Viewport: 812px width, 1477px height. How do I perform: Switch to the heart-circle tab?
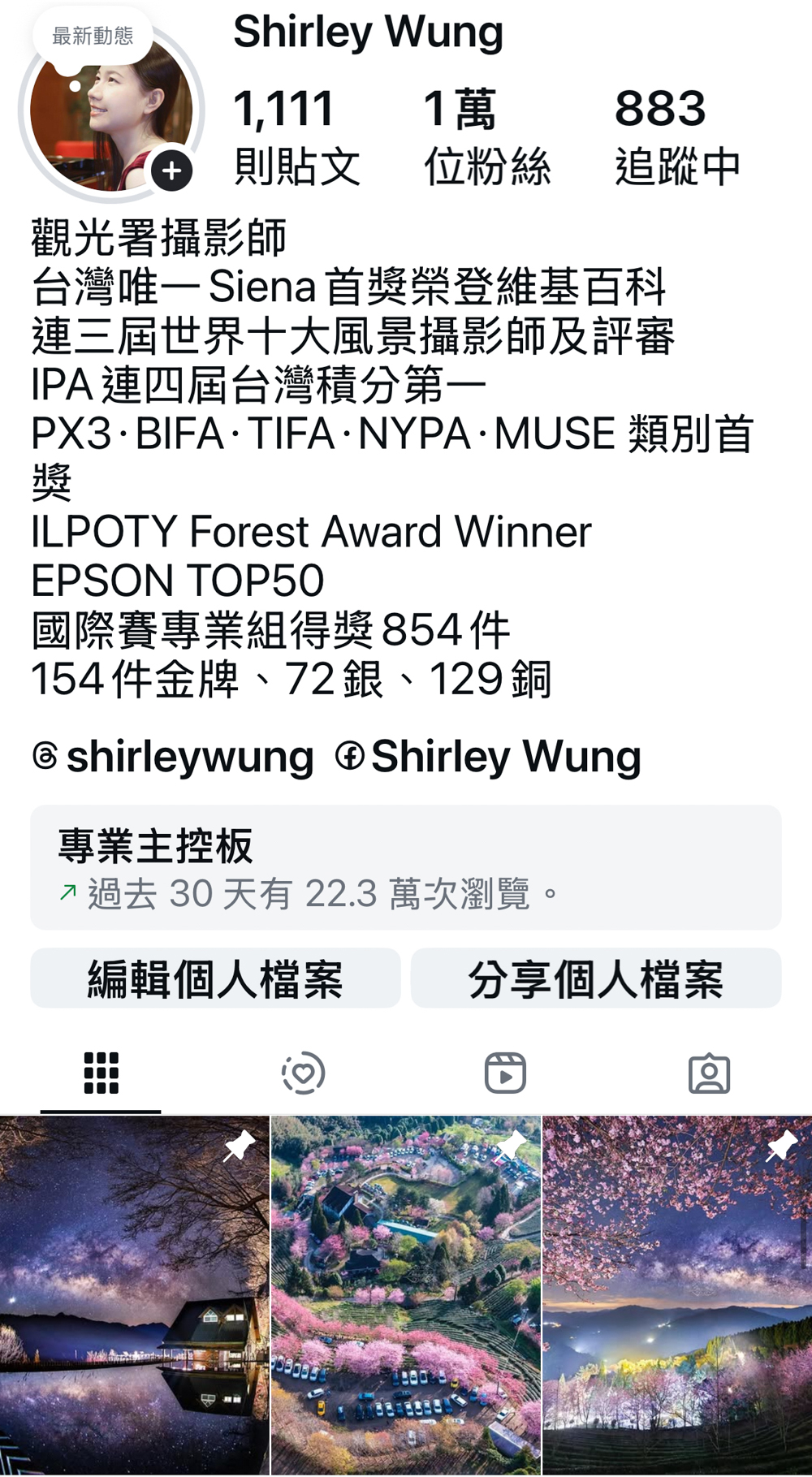click(303, 1073)
